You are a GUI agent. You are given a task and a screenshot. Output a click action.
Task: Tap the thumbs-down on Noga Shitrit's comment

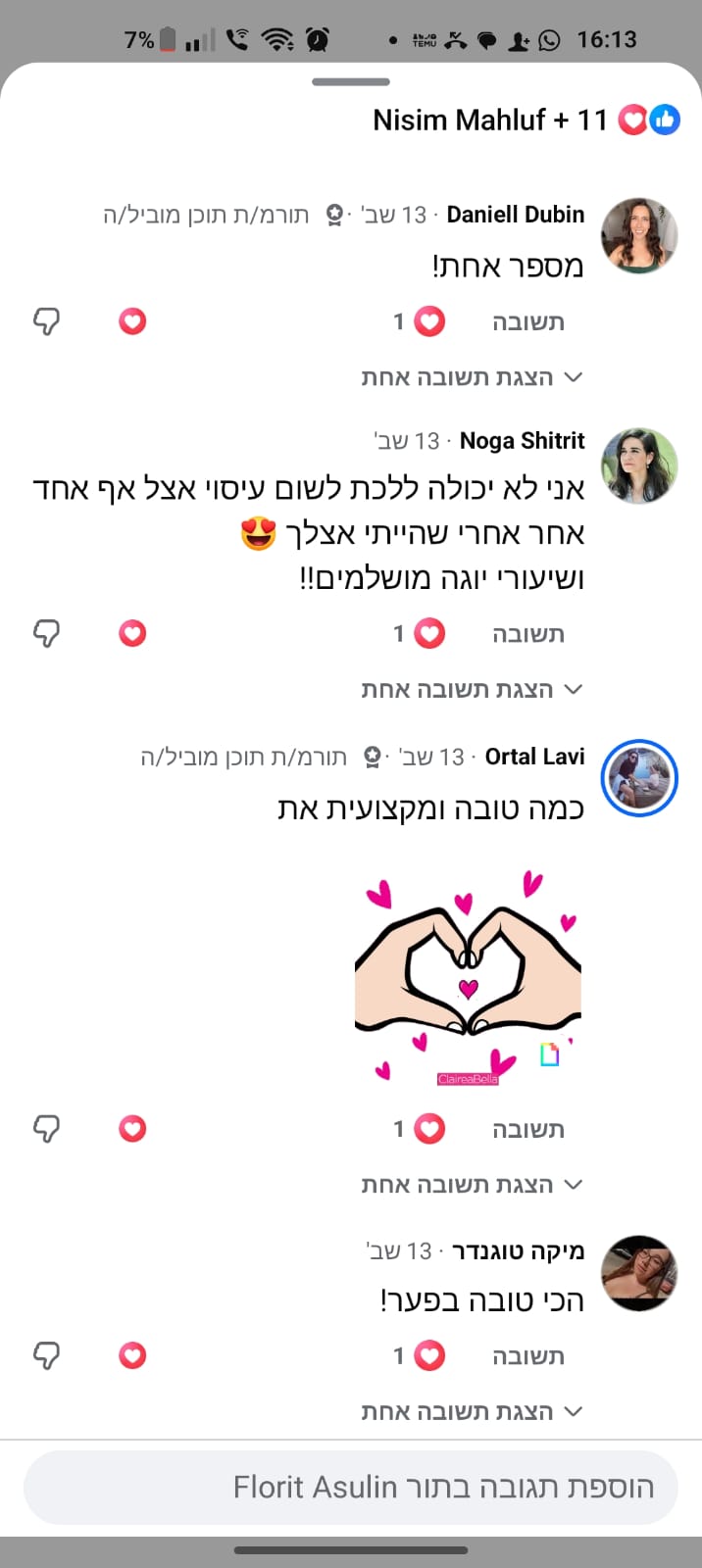pyautogui.click(x=46, y=634)
